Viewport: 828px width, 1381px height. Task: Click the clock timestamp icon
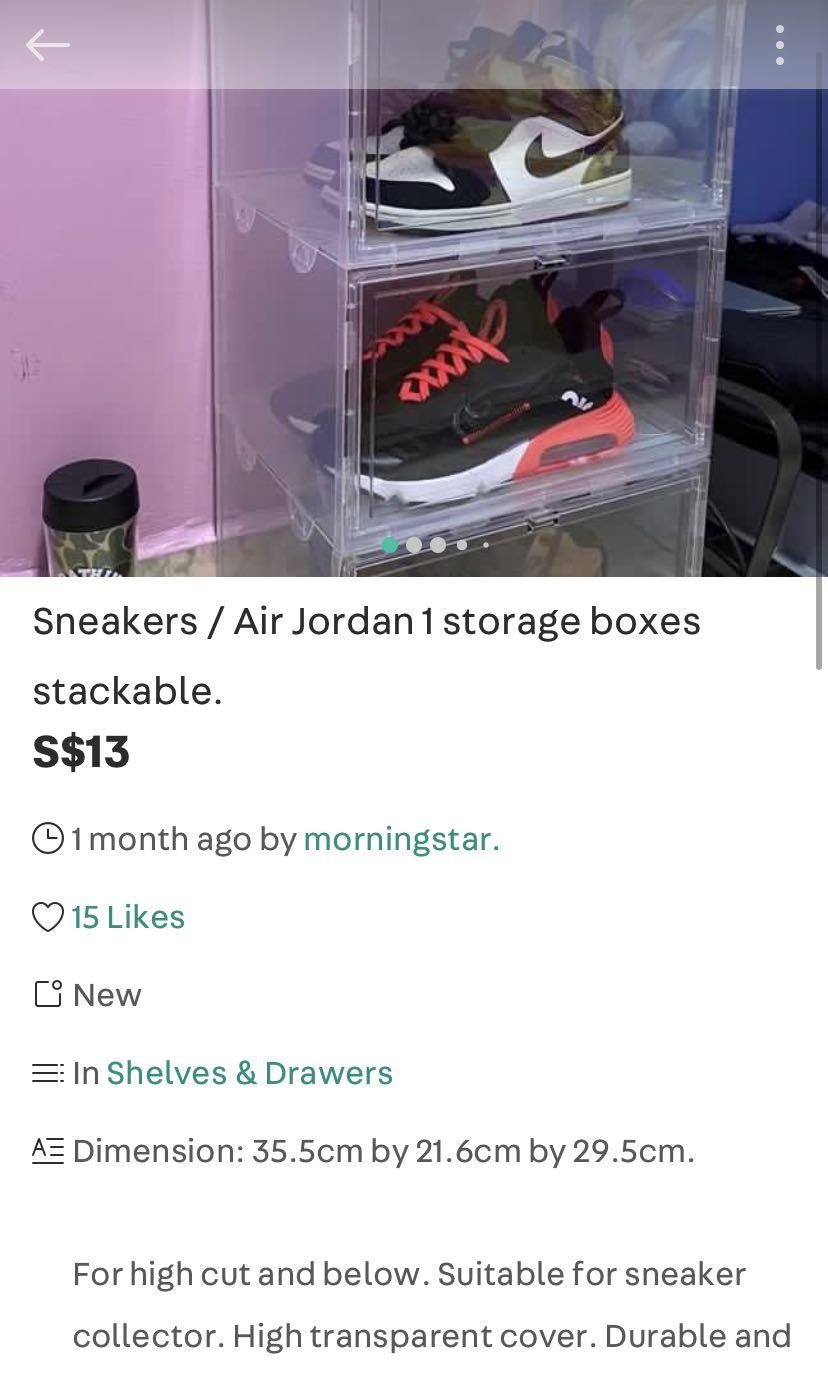(x=46, y=839)
